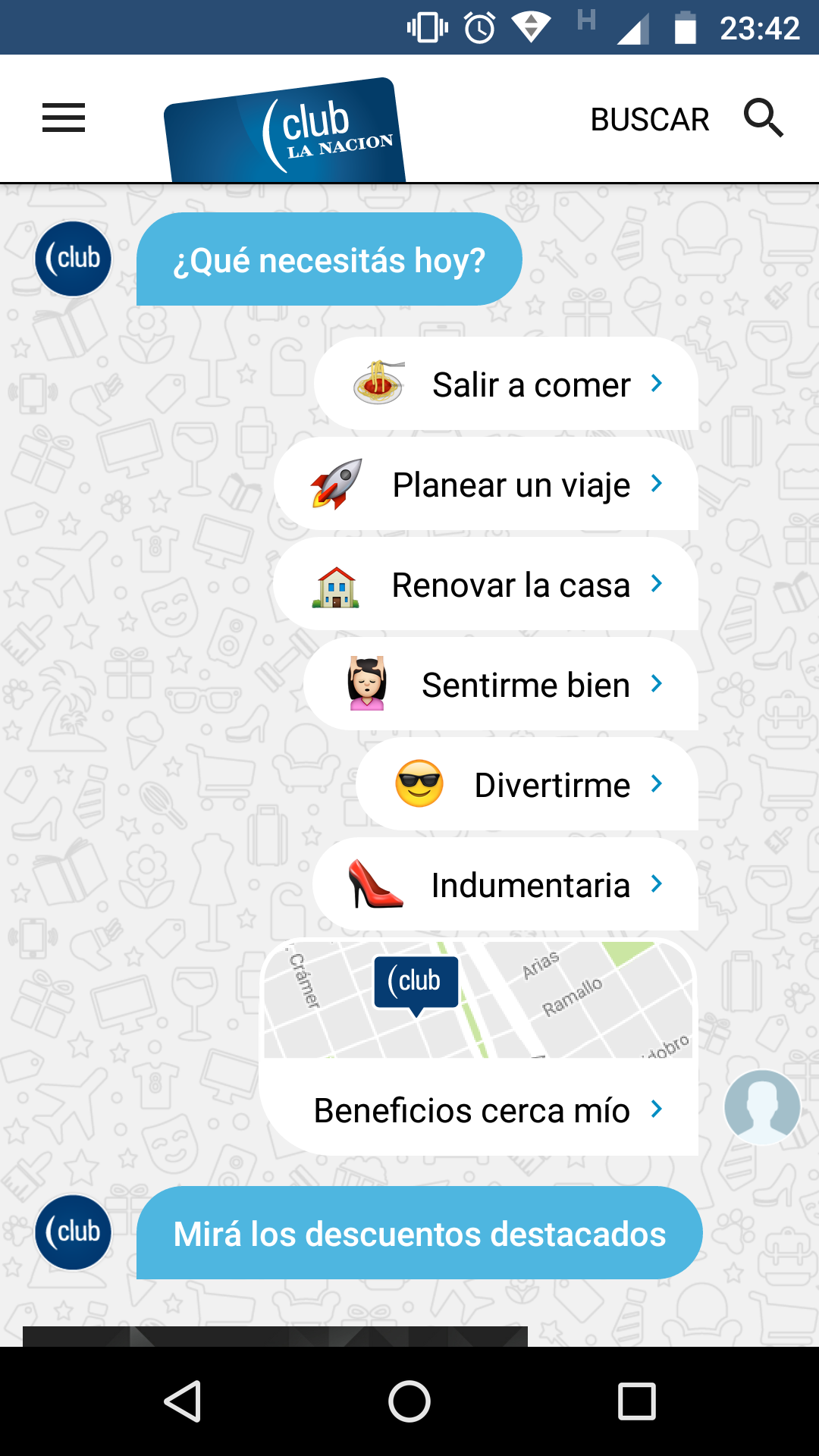Screen dimensions: 819x1456
Task: Open the hamburger drawer menu
Action: pos(64,118)
